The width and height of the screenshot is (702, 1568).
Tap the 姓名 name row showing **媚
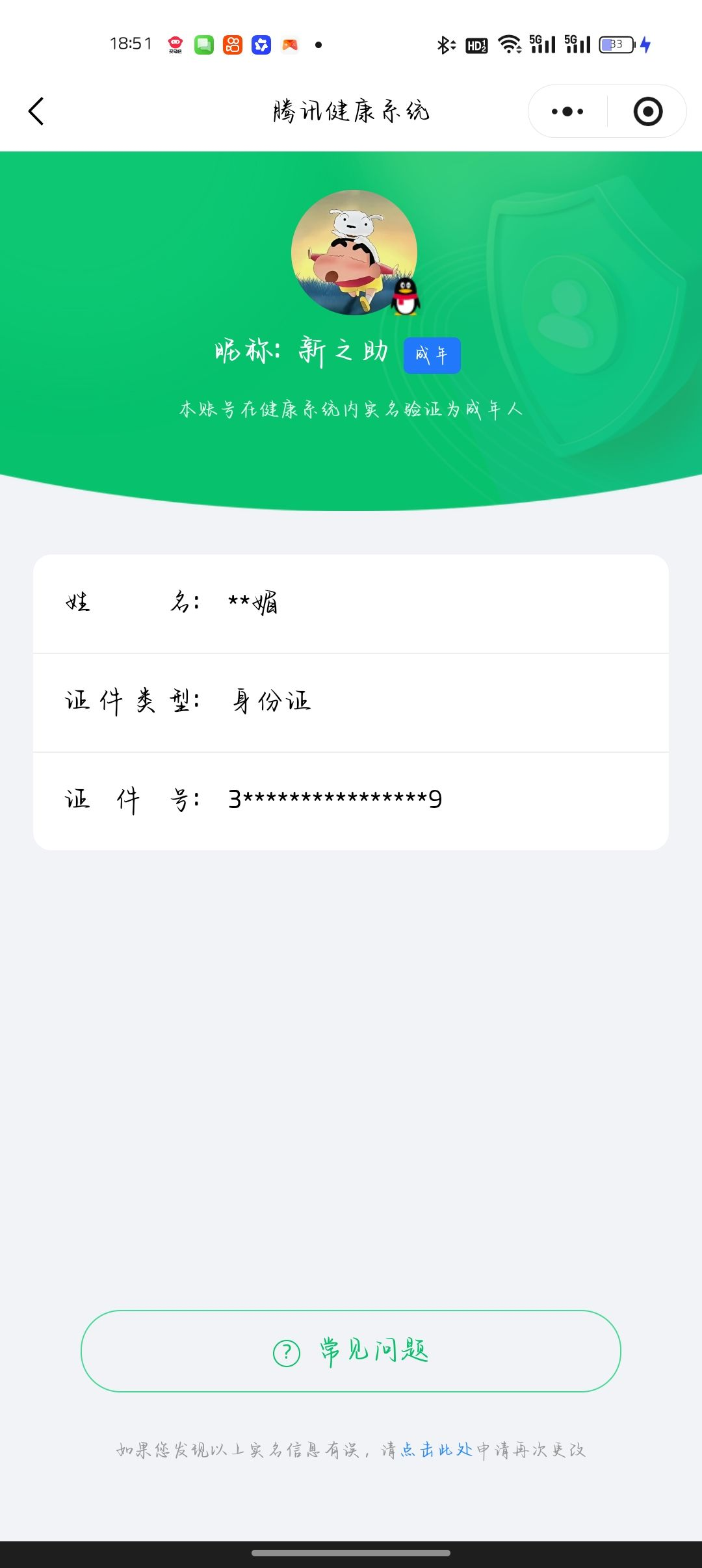[351, 604]
